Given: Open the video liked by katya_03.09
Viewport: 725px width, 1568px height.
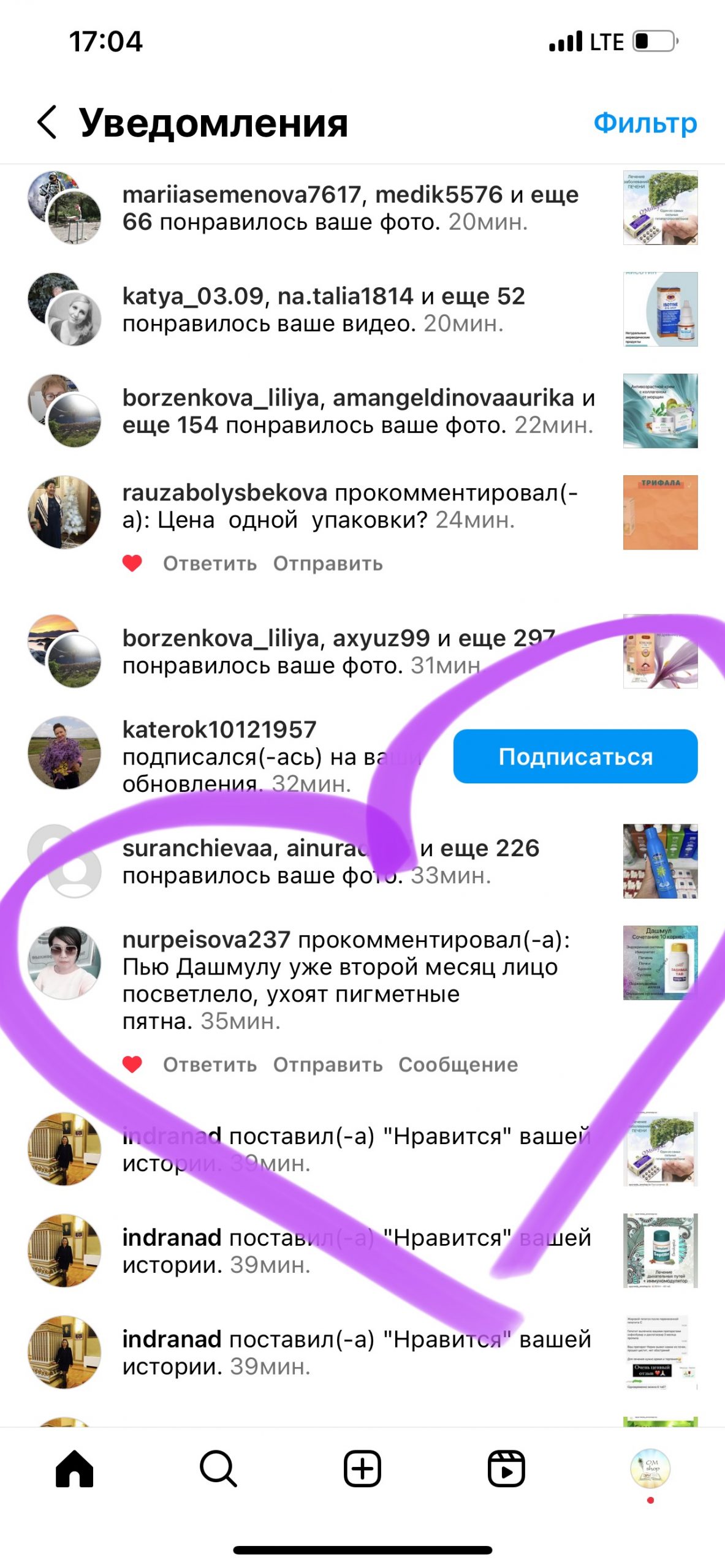Looking at the screenshot, I should (660, 309).
